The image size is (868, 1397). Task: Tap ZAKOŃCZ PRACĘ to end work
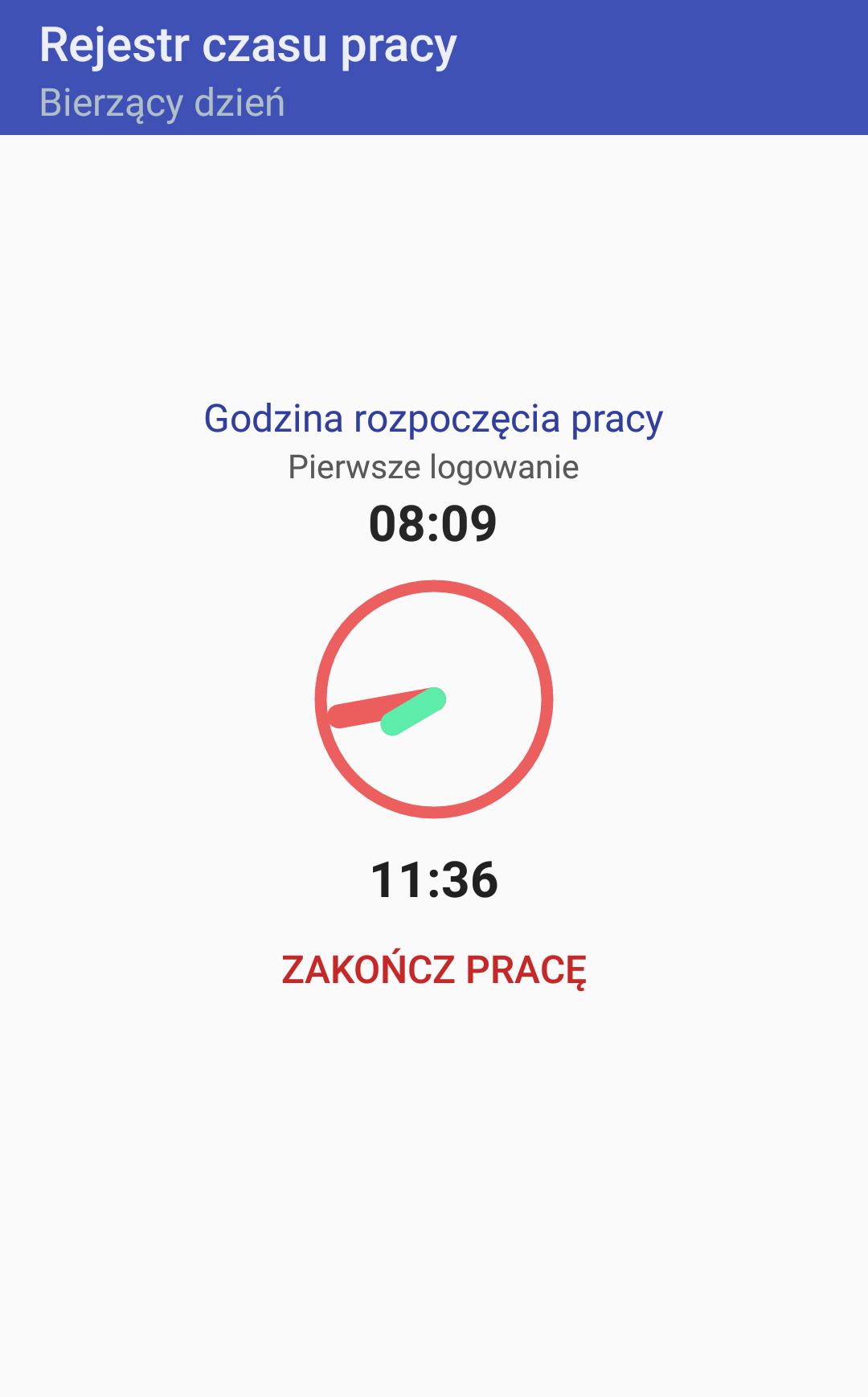(x=434, y=969)
